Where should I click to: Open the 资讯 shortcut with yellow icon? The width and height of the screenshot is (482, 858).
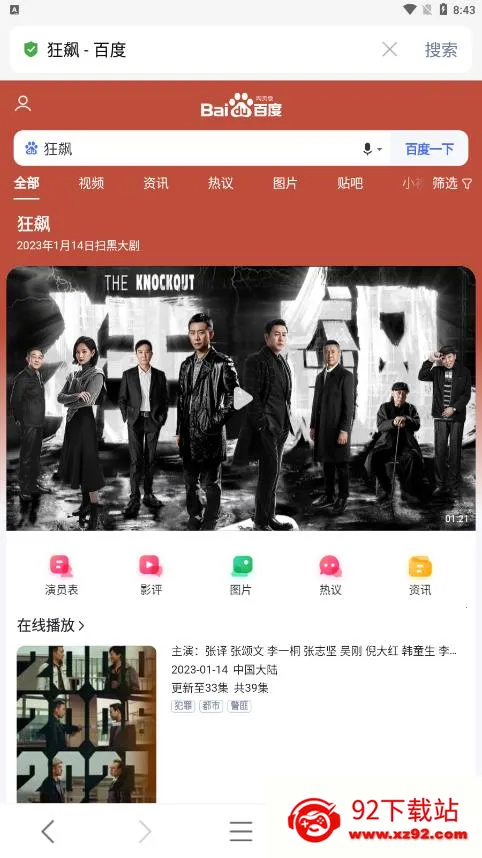tap(420, 575)
